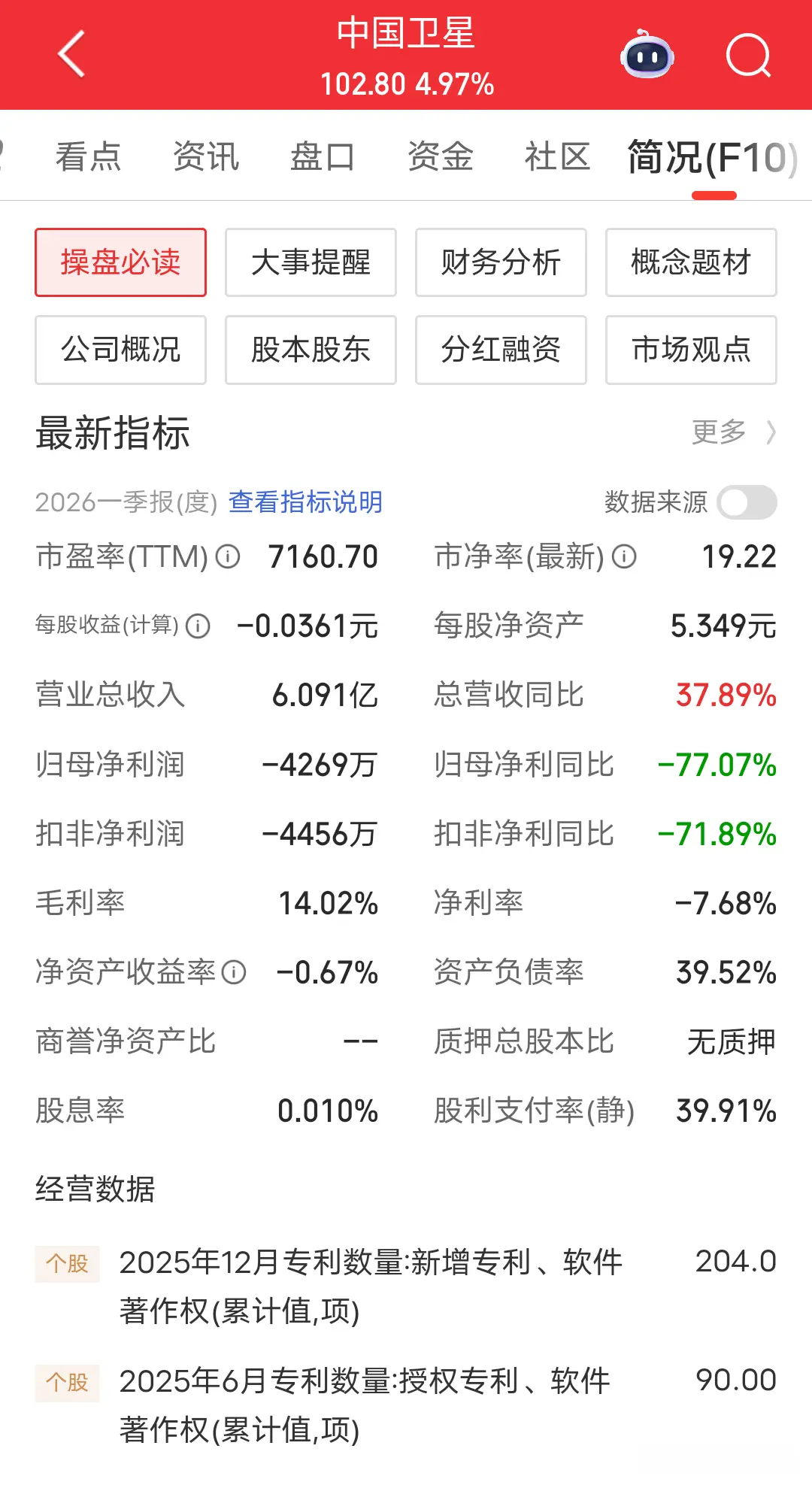
Task: Tap info icon beside 净资产收益率
Action: pyautogui.click(x=234, y=972)
